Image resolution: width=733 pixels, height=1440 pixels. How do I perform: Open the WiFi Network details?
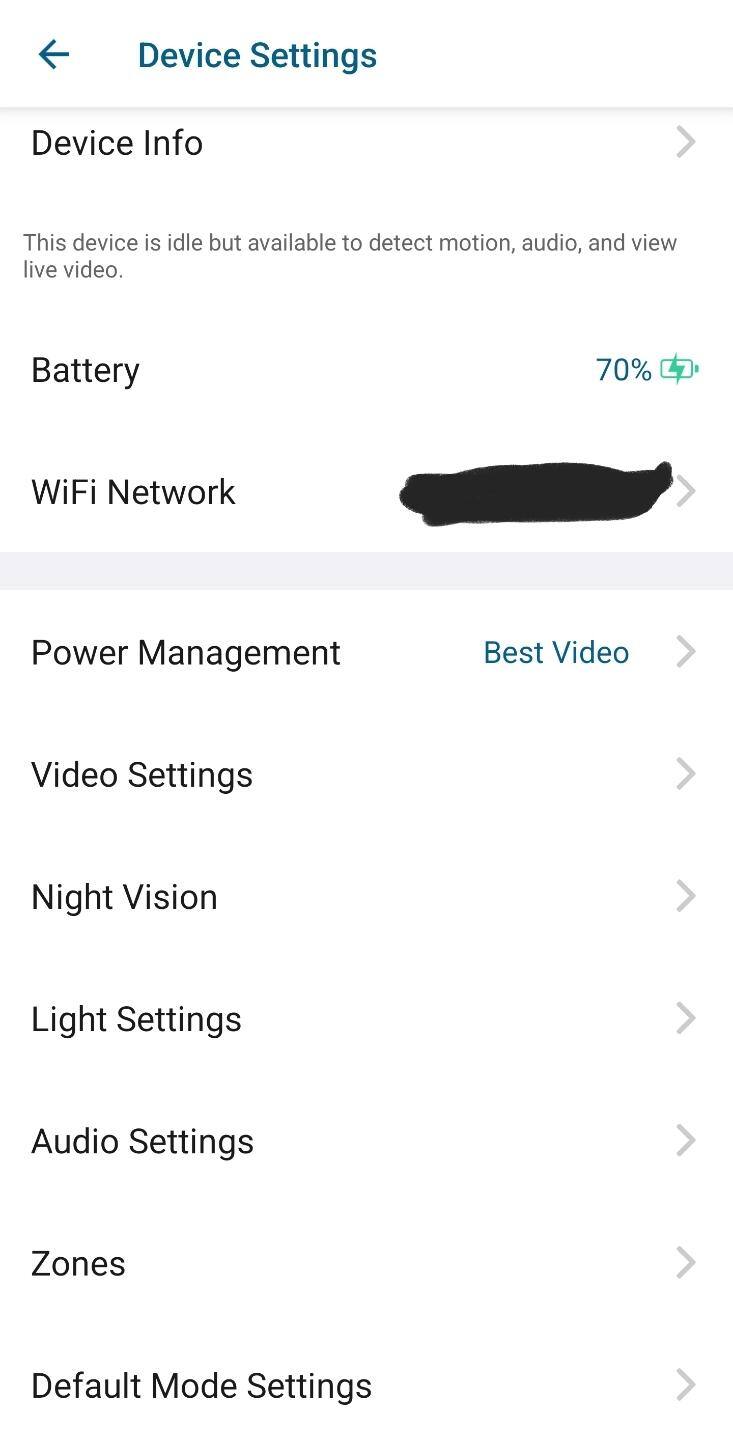133,491
